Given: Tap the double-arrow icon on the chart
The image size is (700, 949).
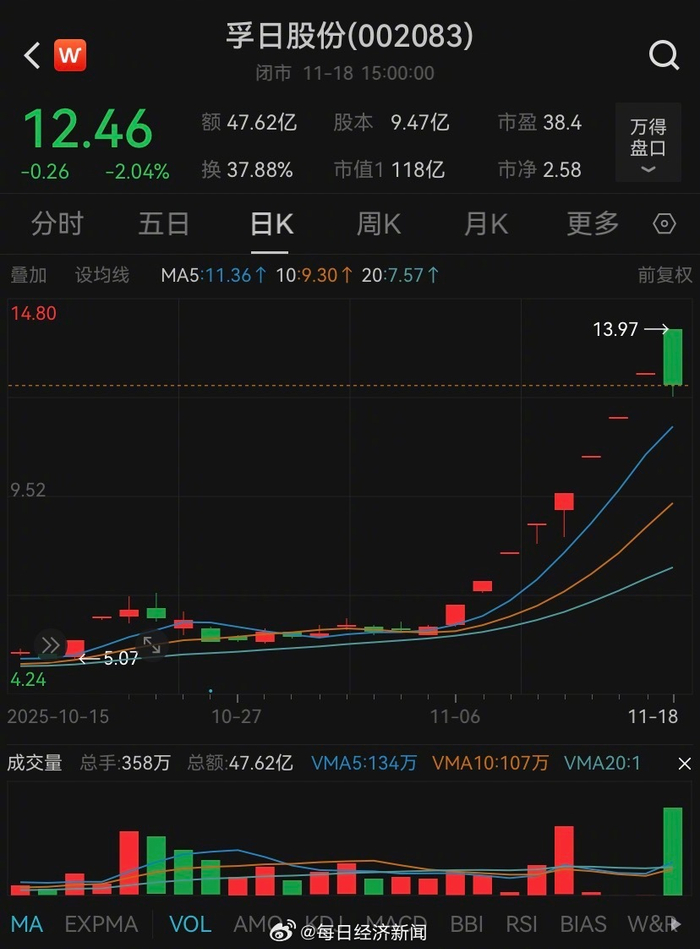Looking at the screenshot, I should (50, 645).
